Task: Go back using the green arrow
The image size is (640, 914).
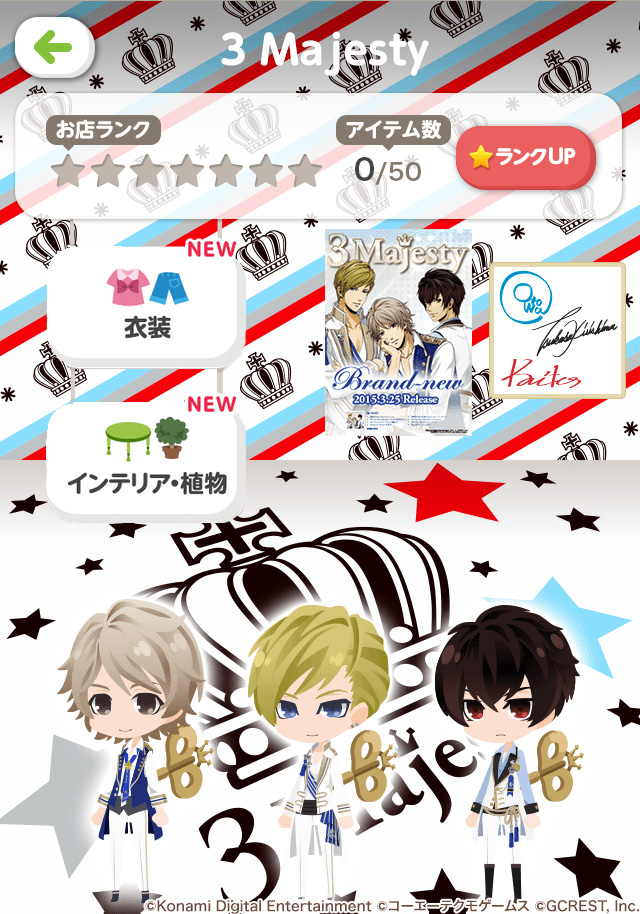Action: point(54,47)
